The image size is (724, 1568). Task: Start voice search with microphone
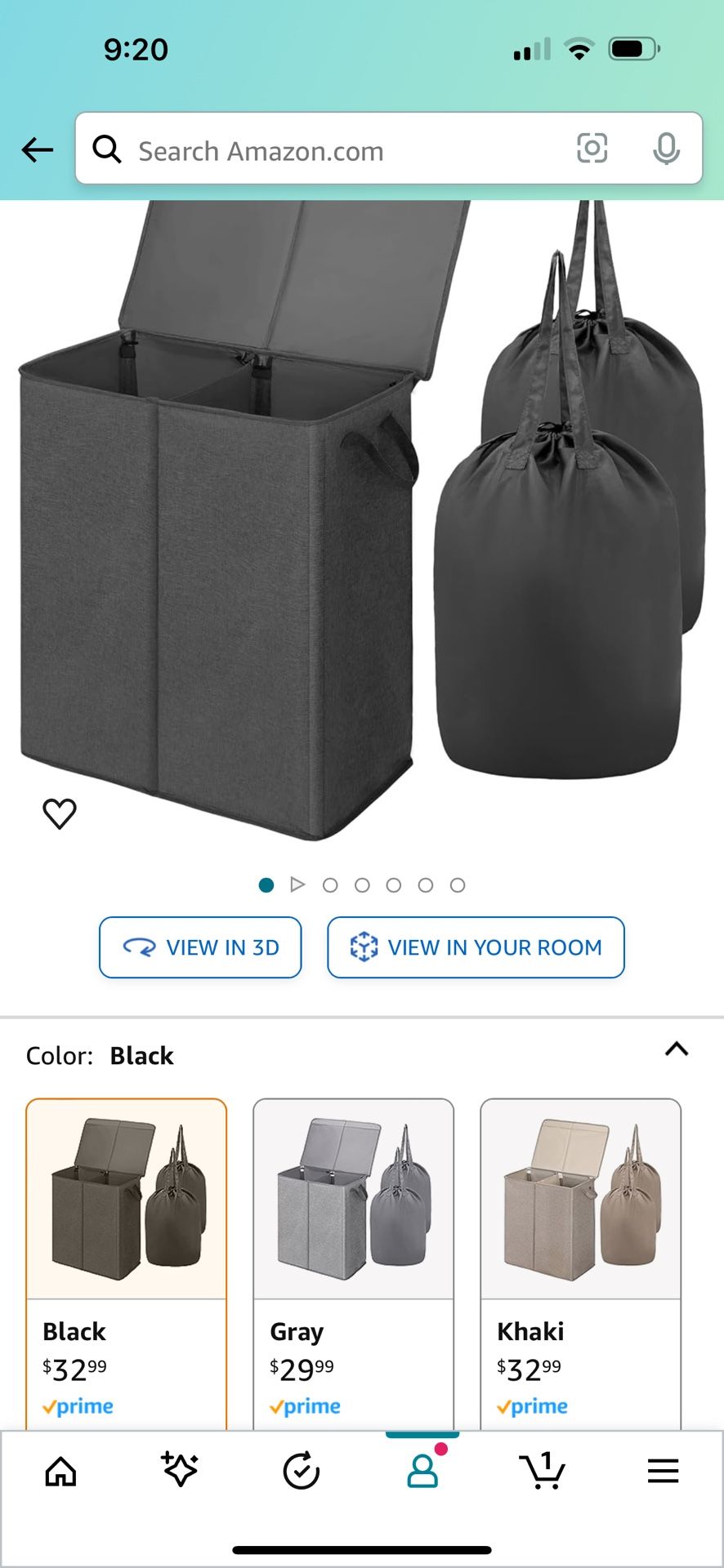(x=666, y=149)
